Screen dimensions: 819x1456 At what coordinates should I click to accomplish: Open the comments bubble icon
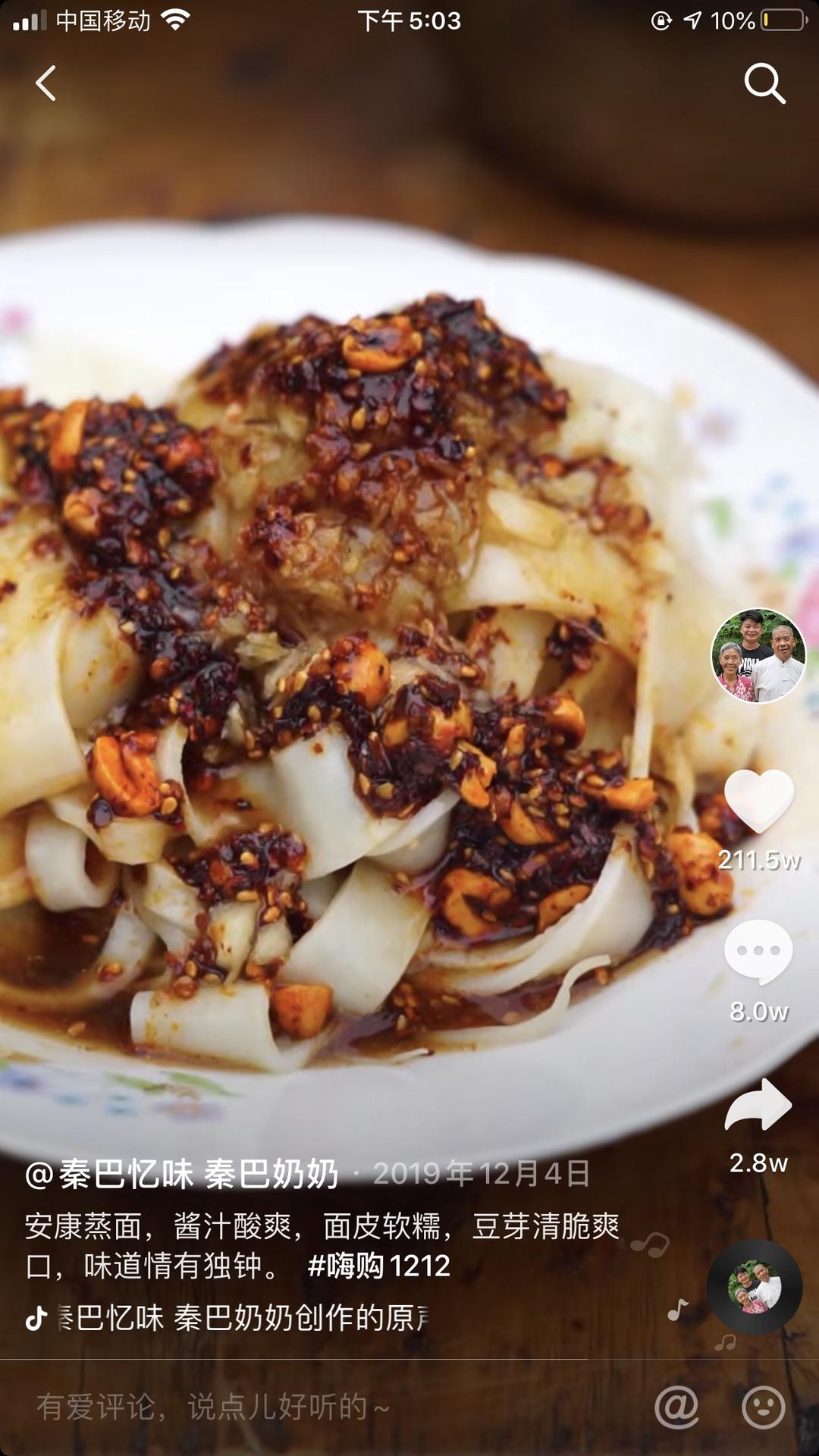(x=758, y=953)
